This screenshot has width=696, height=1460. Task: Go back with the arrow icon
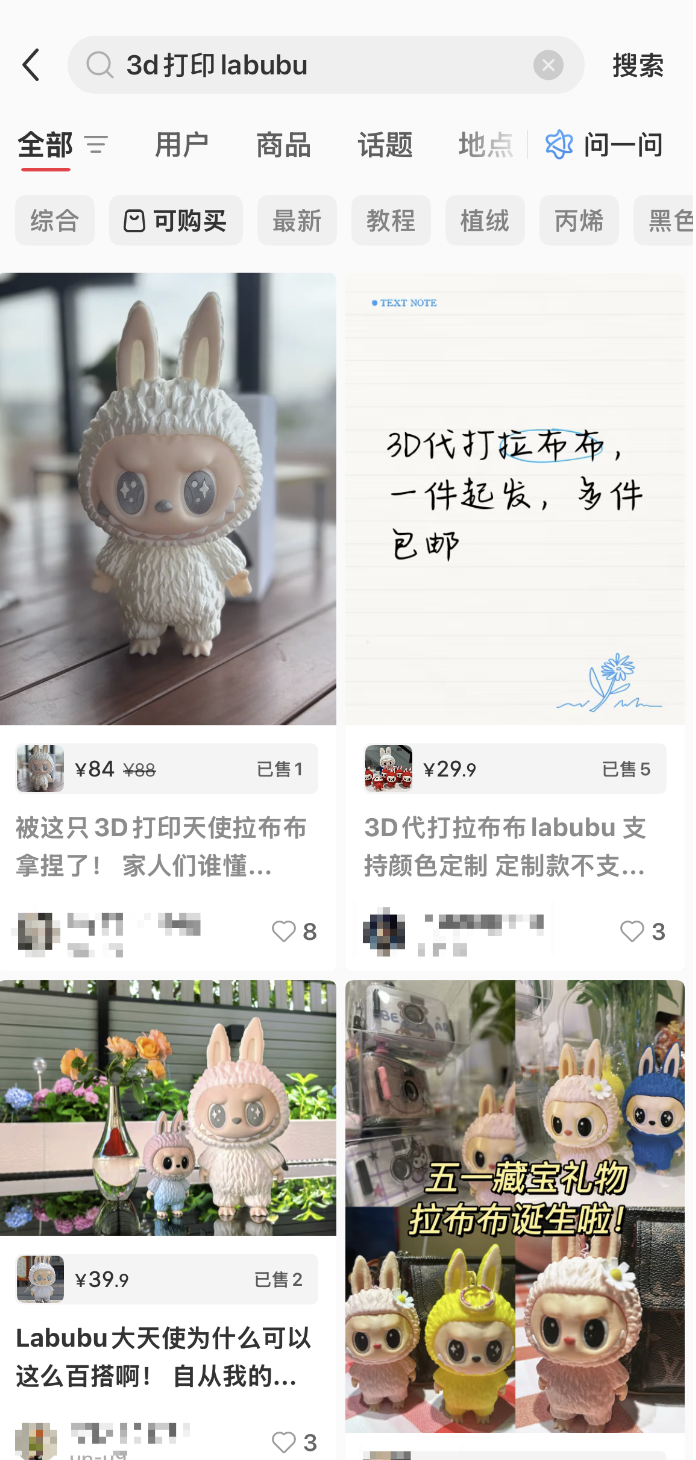click(x=31, y=66)
